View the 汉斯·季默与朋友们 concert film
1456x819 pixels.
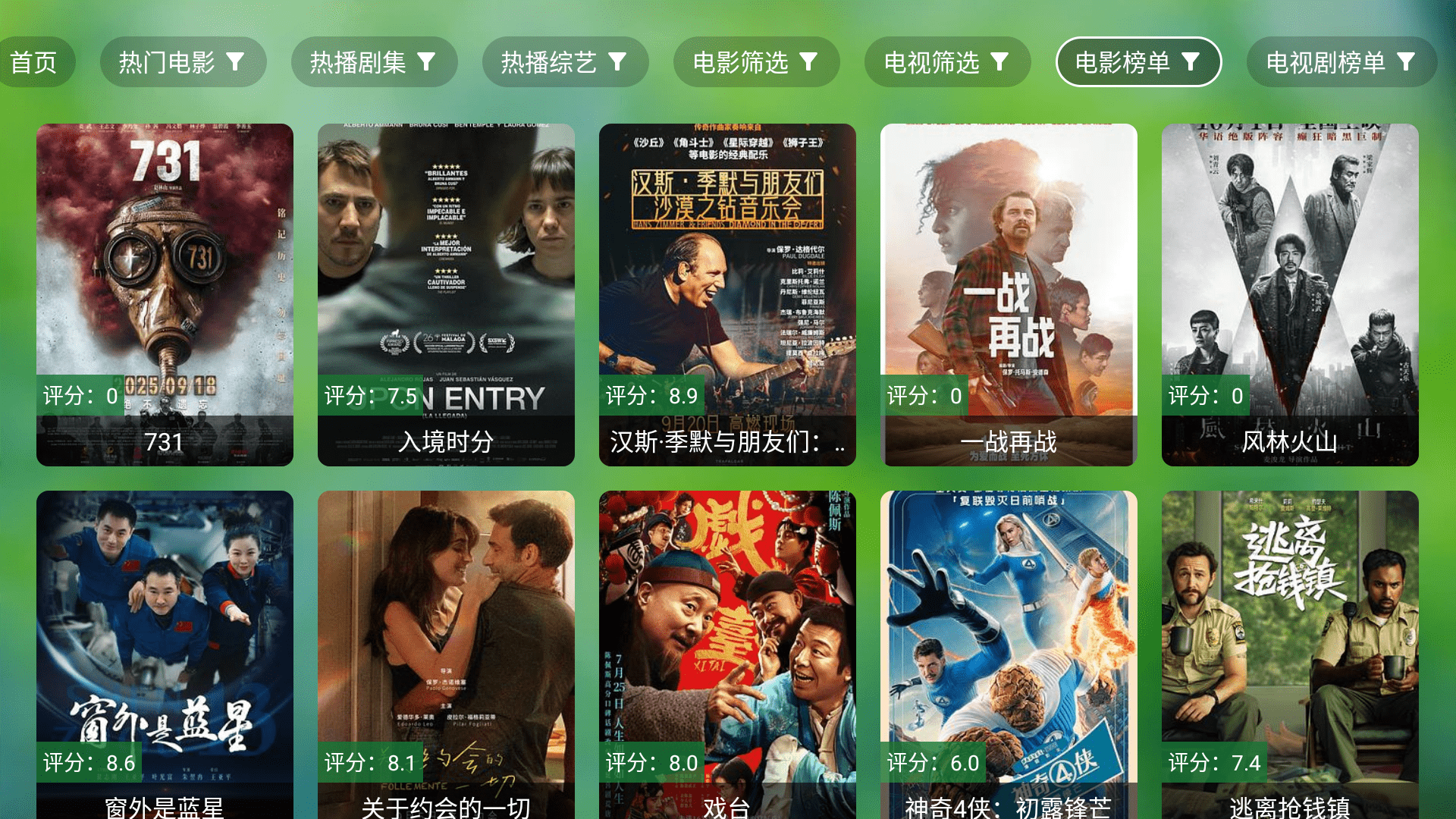727,294
